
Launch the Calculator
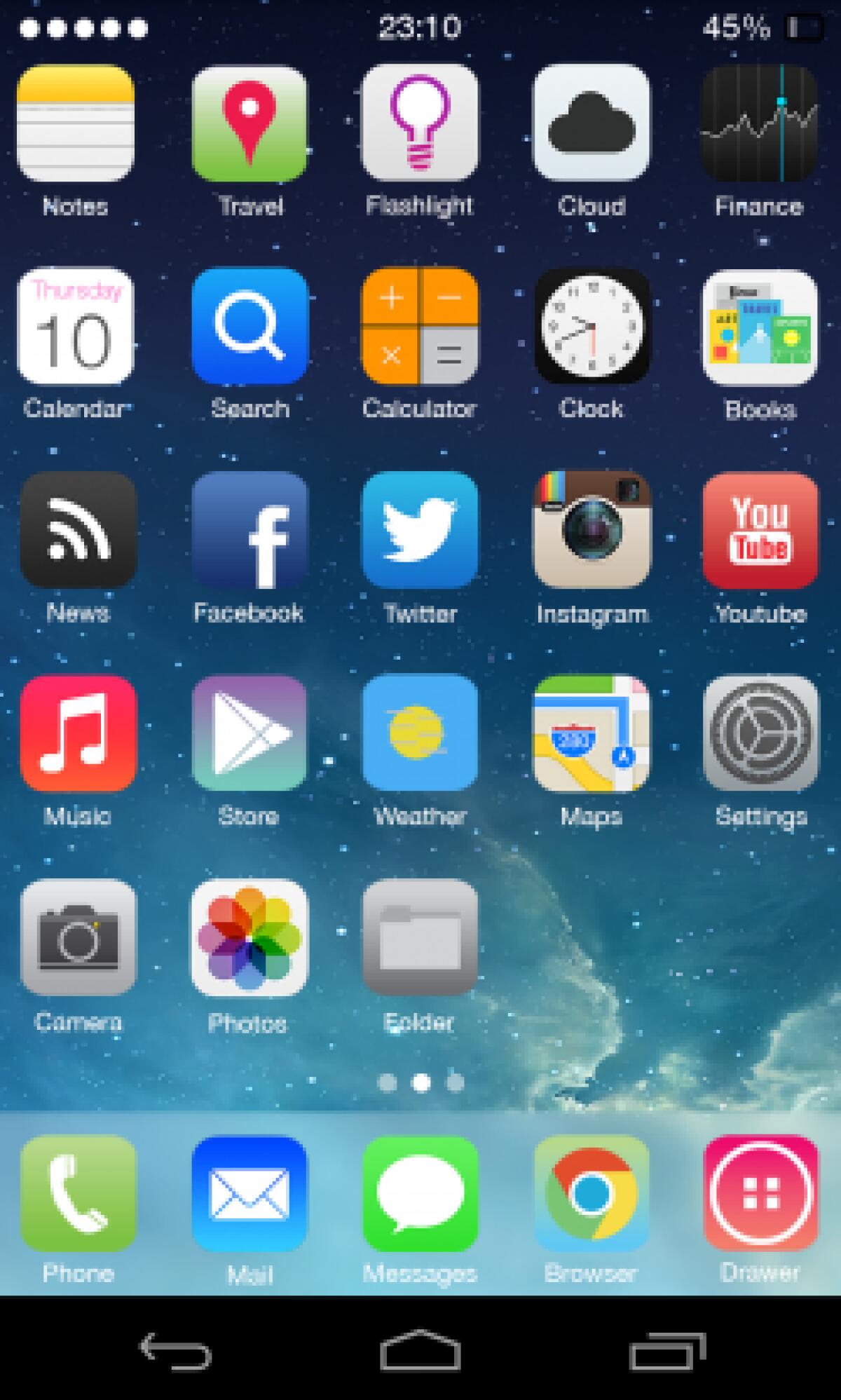coord(420,327)
